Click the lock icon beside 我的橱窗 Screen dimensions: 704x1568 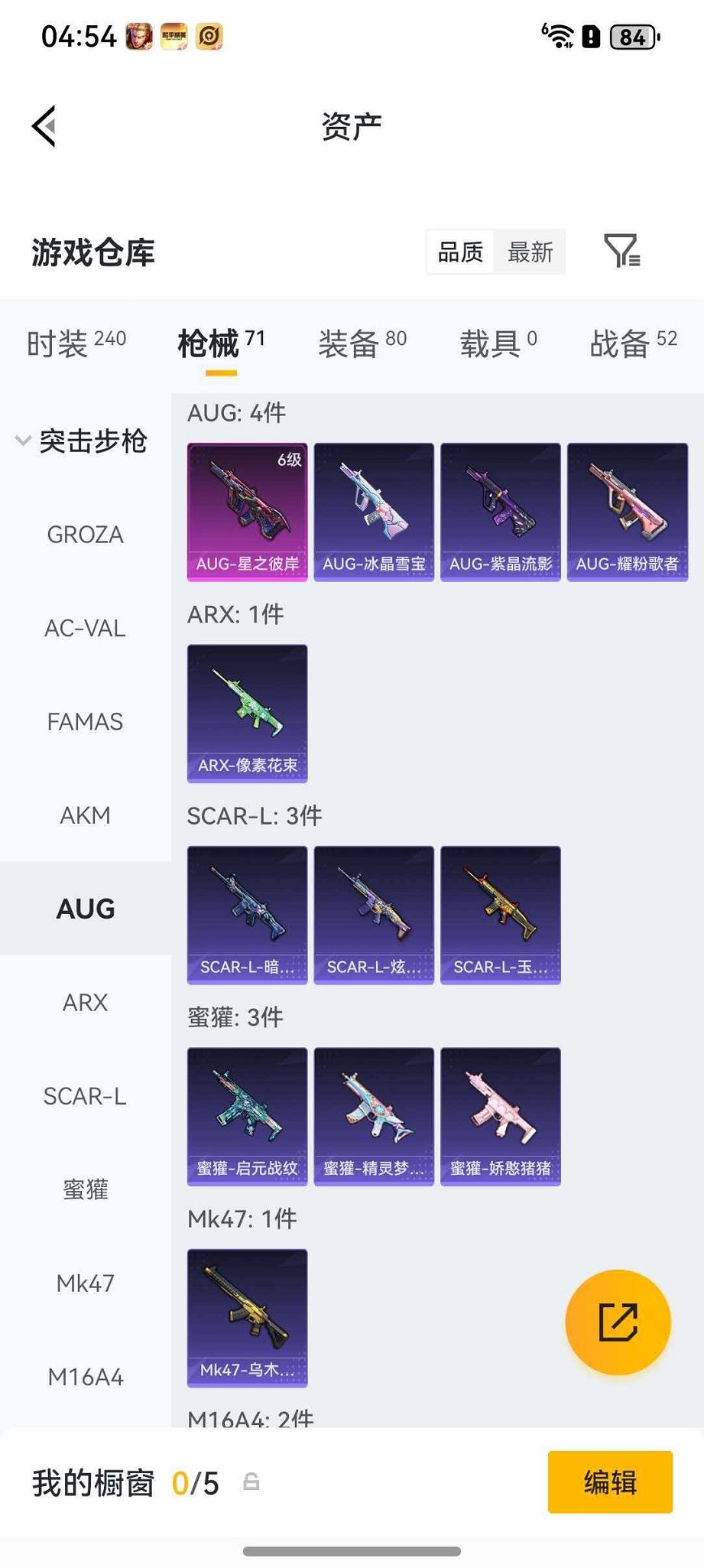pyautogui.click(x=252, y=1483)
